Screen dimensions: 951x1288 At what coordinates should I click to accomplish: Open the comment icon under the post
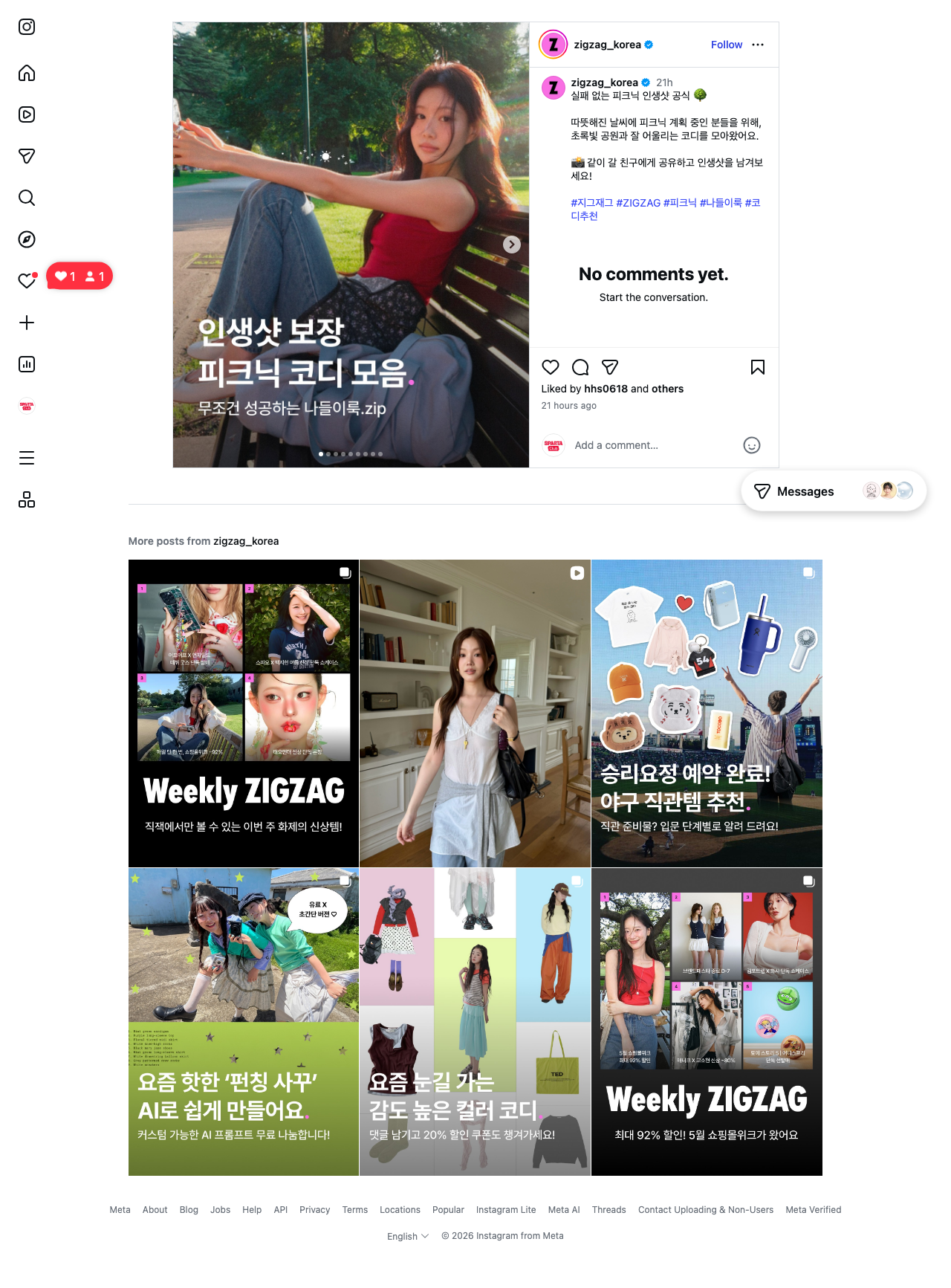click(580, 367)
